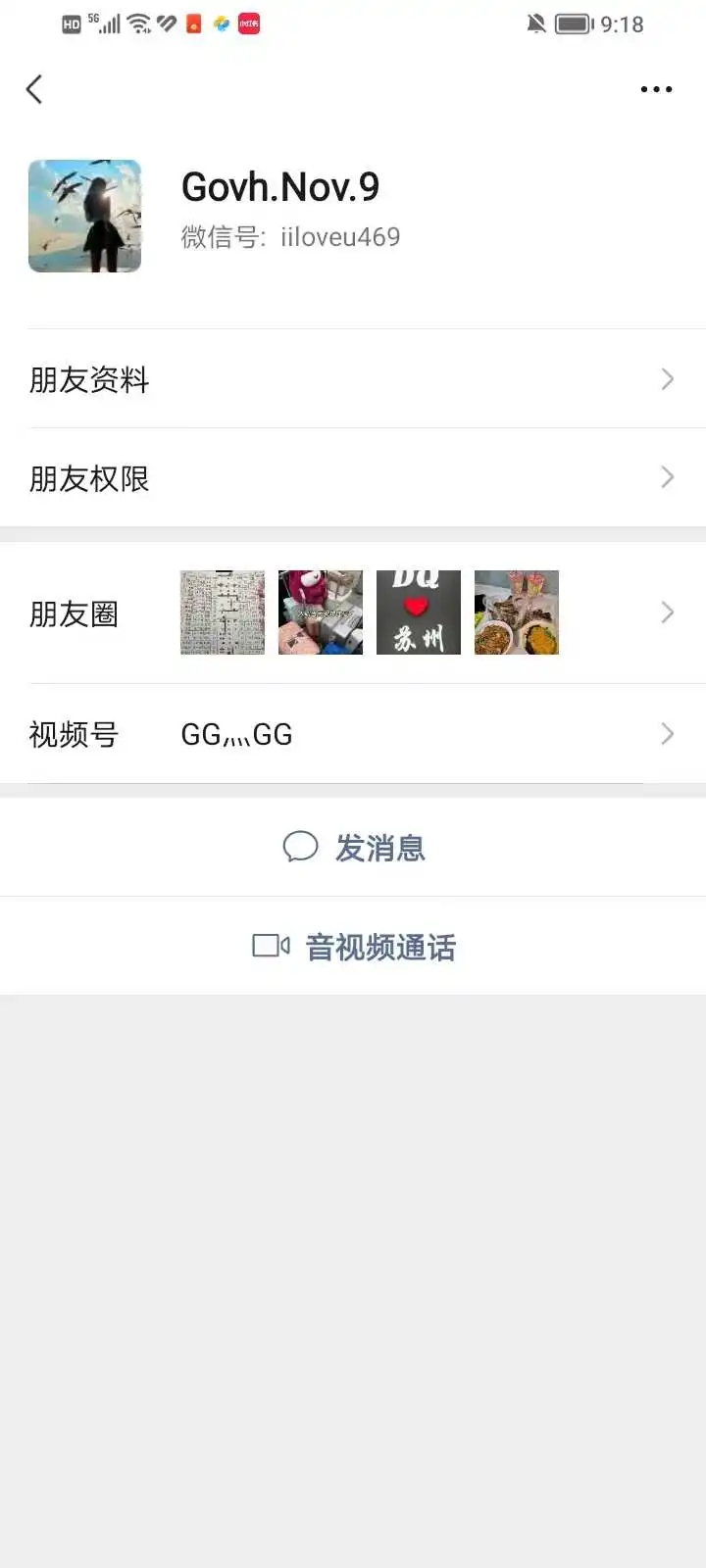This screenshot has width=706, height=1568.
Task: Tap the back arrow to return
Action: coord(35,88)
